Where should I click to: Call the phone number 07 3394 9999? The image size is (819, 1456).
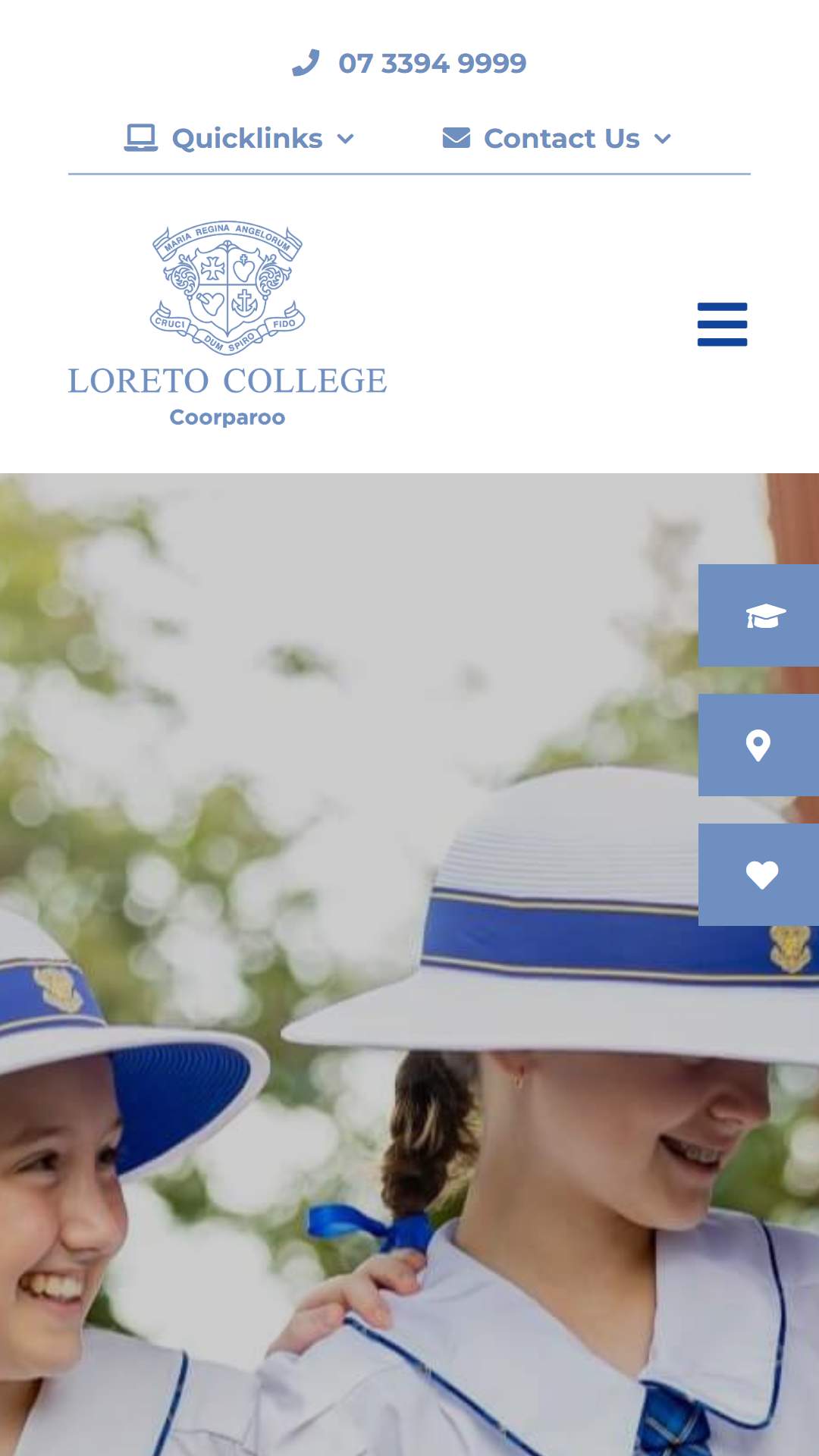(409, 63)
